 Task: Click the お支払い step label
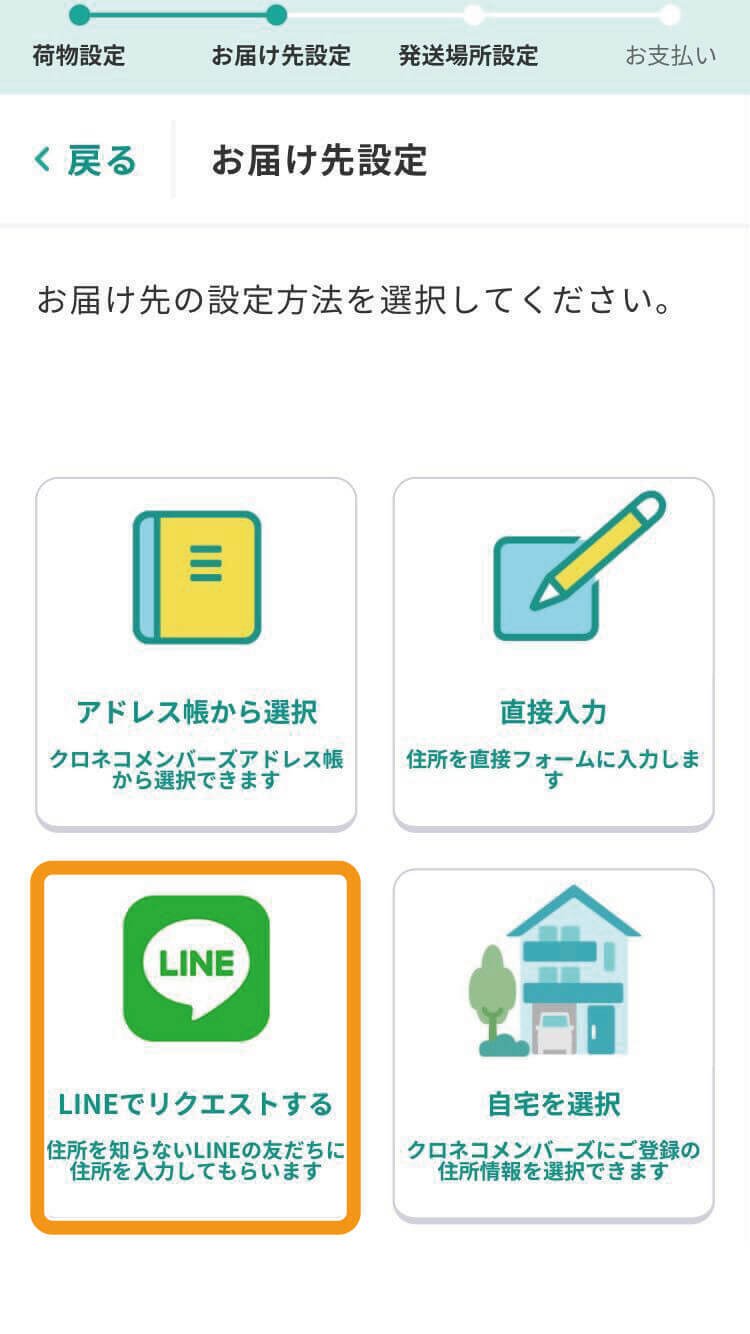tap(672, 57)
